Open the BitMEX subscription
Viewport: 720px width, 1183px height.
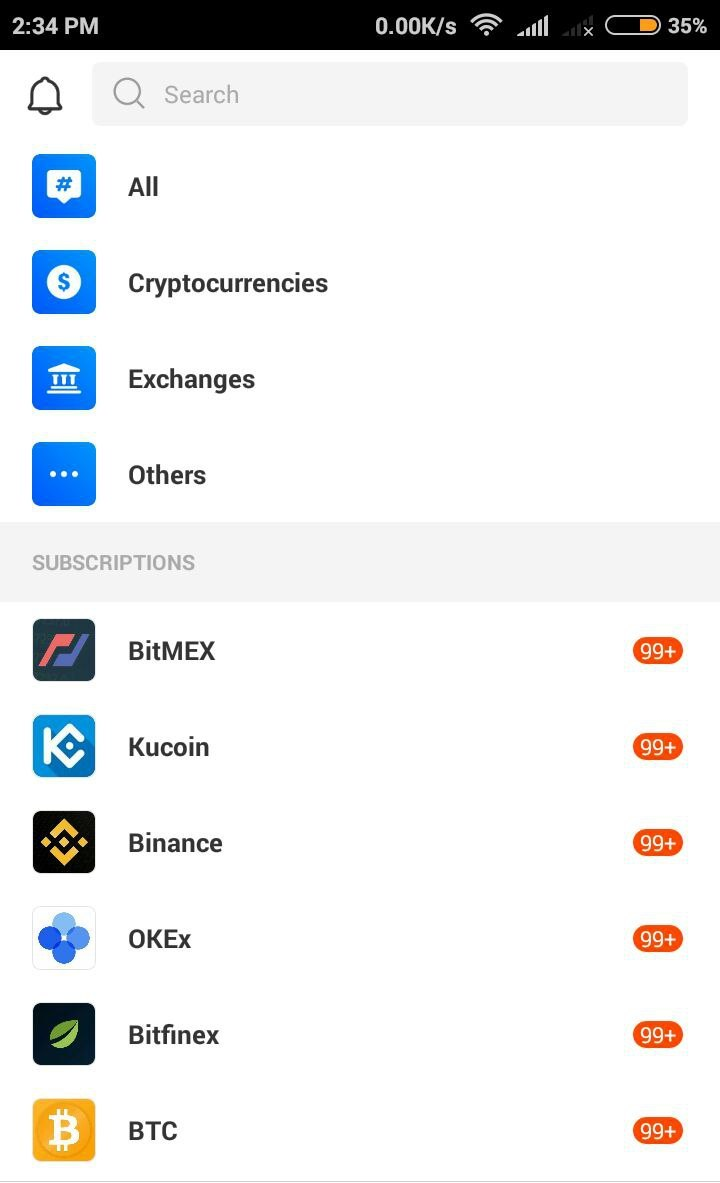[360, 650]
